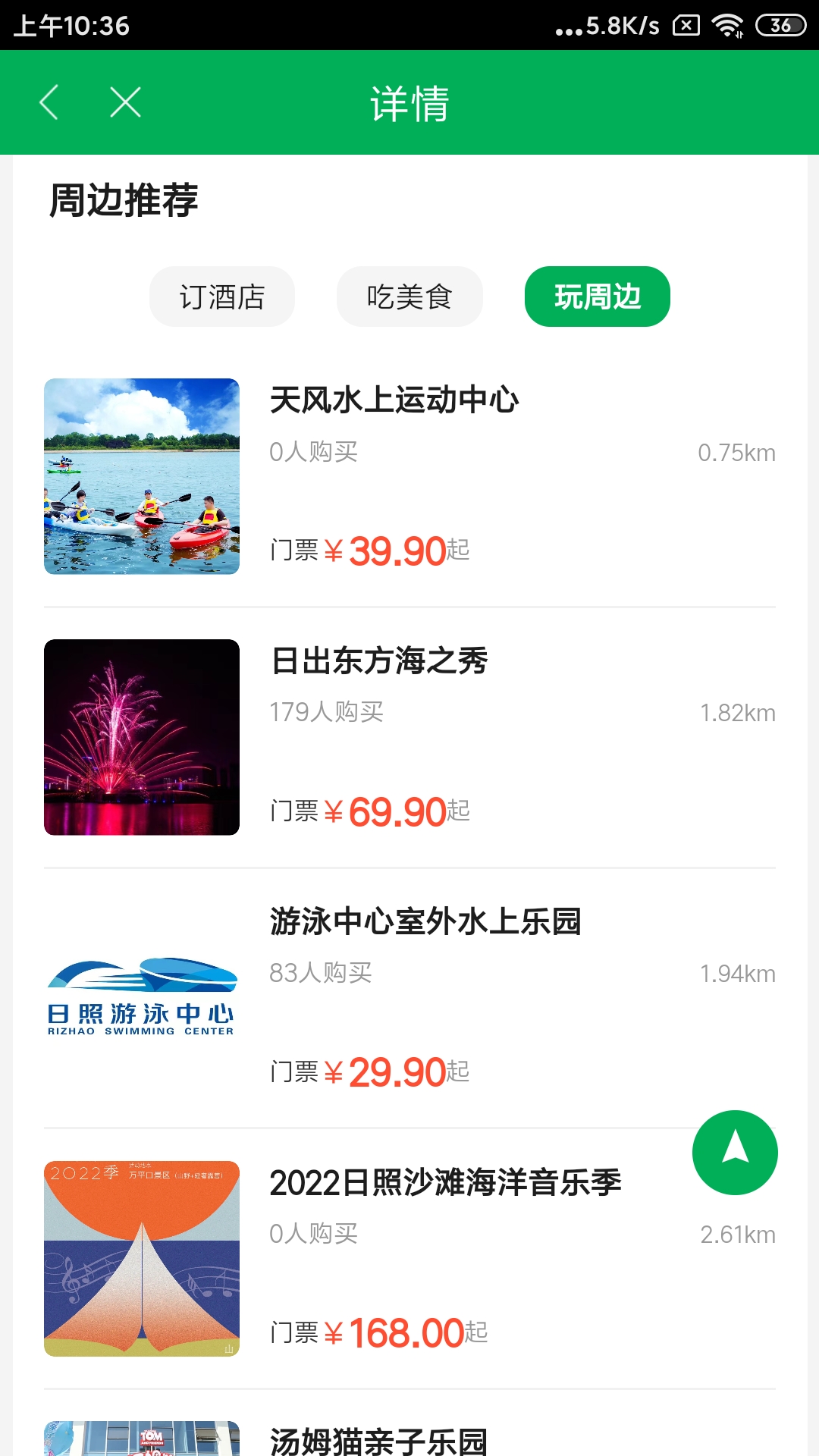Tap the scroll-to-top arrow button

click(734, 1152)
